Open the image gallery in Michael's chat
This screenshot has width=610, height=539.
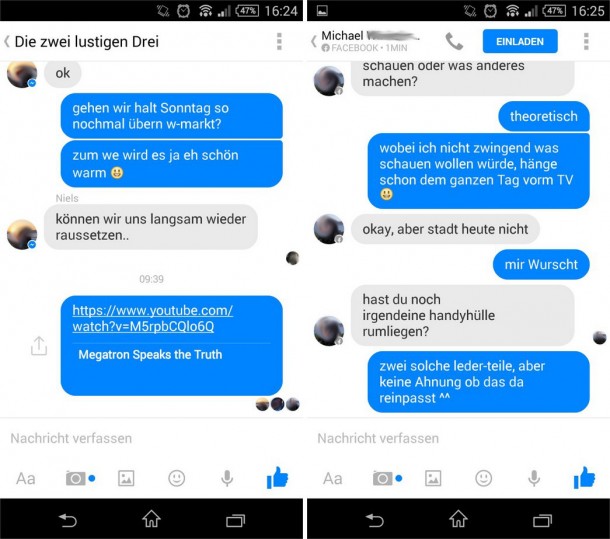[x=433, y=478]
